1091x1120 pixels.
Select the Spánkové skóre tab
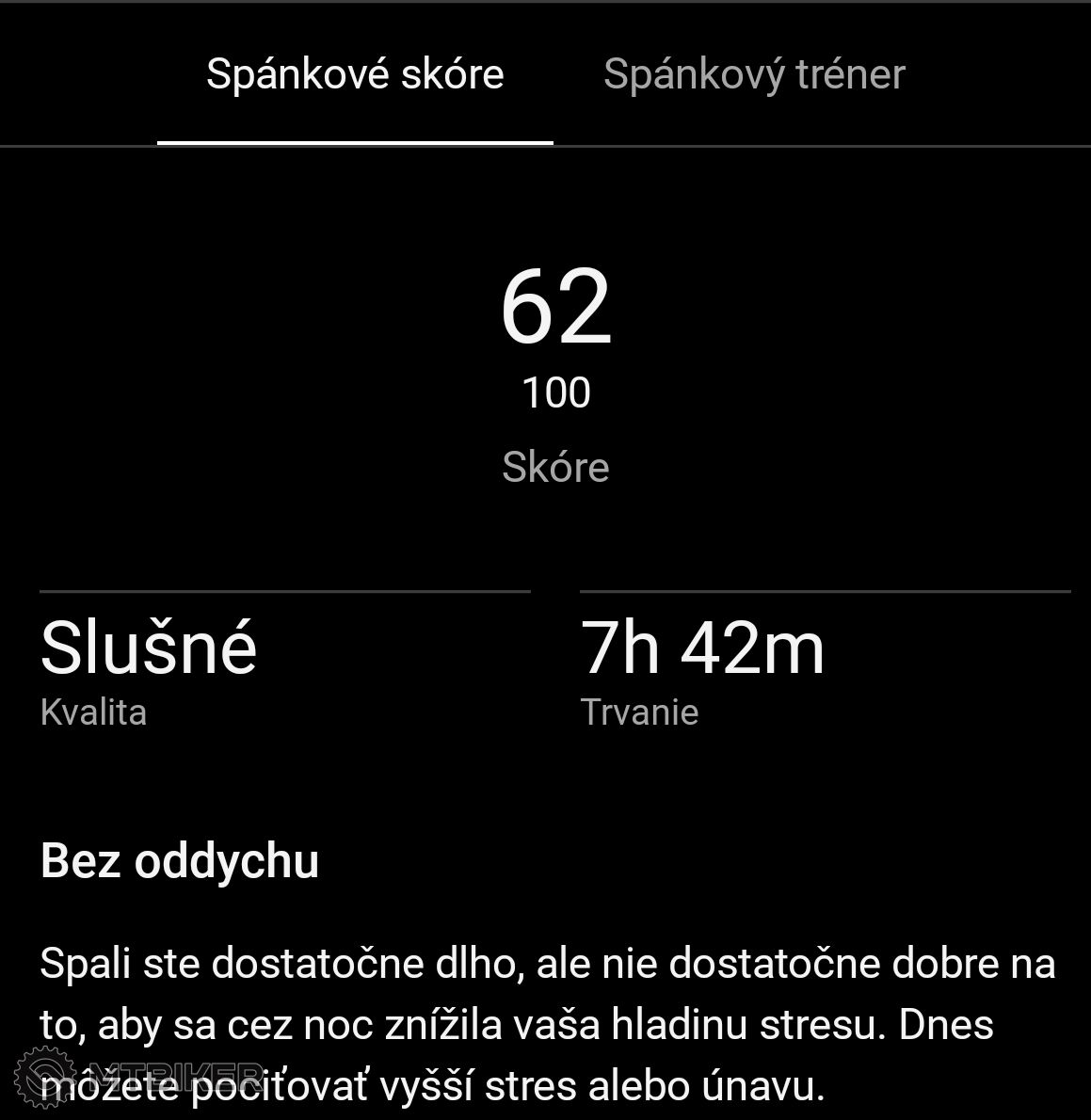tap(355, 74)
